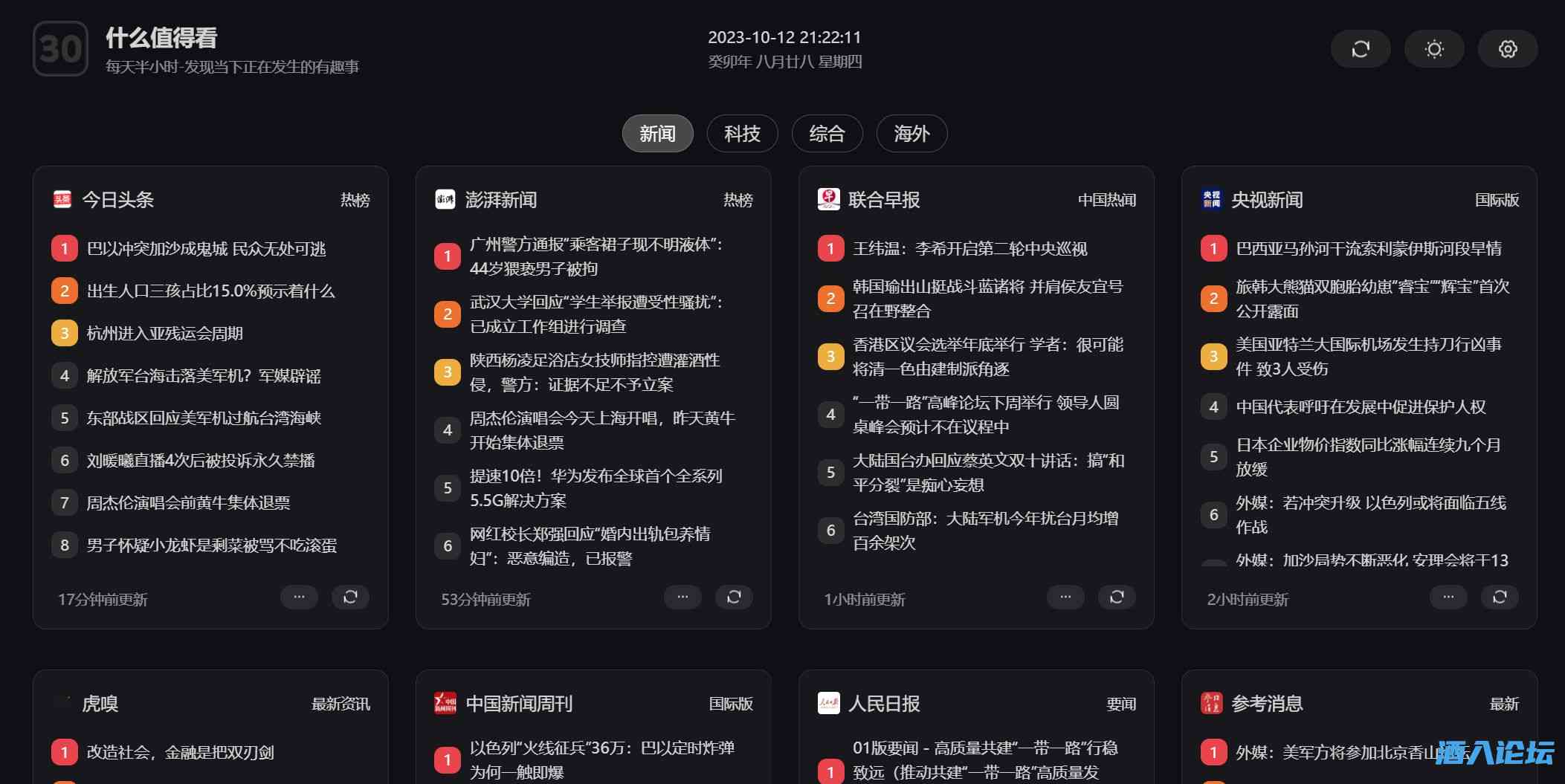Switch to the 综合 tab
Screen dimensions: 1565x784
[827, 134]
